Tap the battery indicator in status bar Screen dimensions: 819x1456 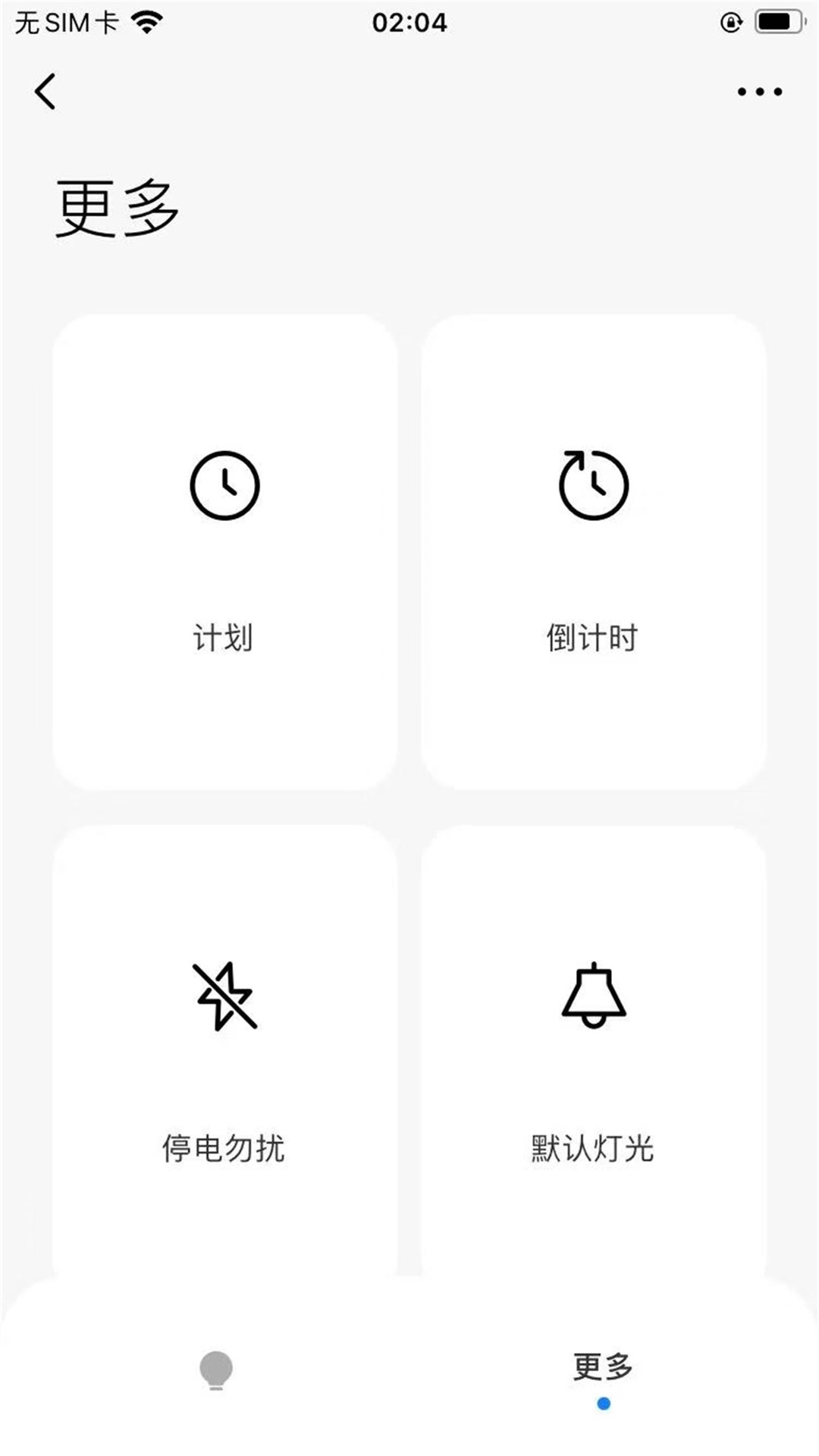pyautogui.click(x=778, y=23)
